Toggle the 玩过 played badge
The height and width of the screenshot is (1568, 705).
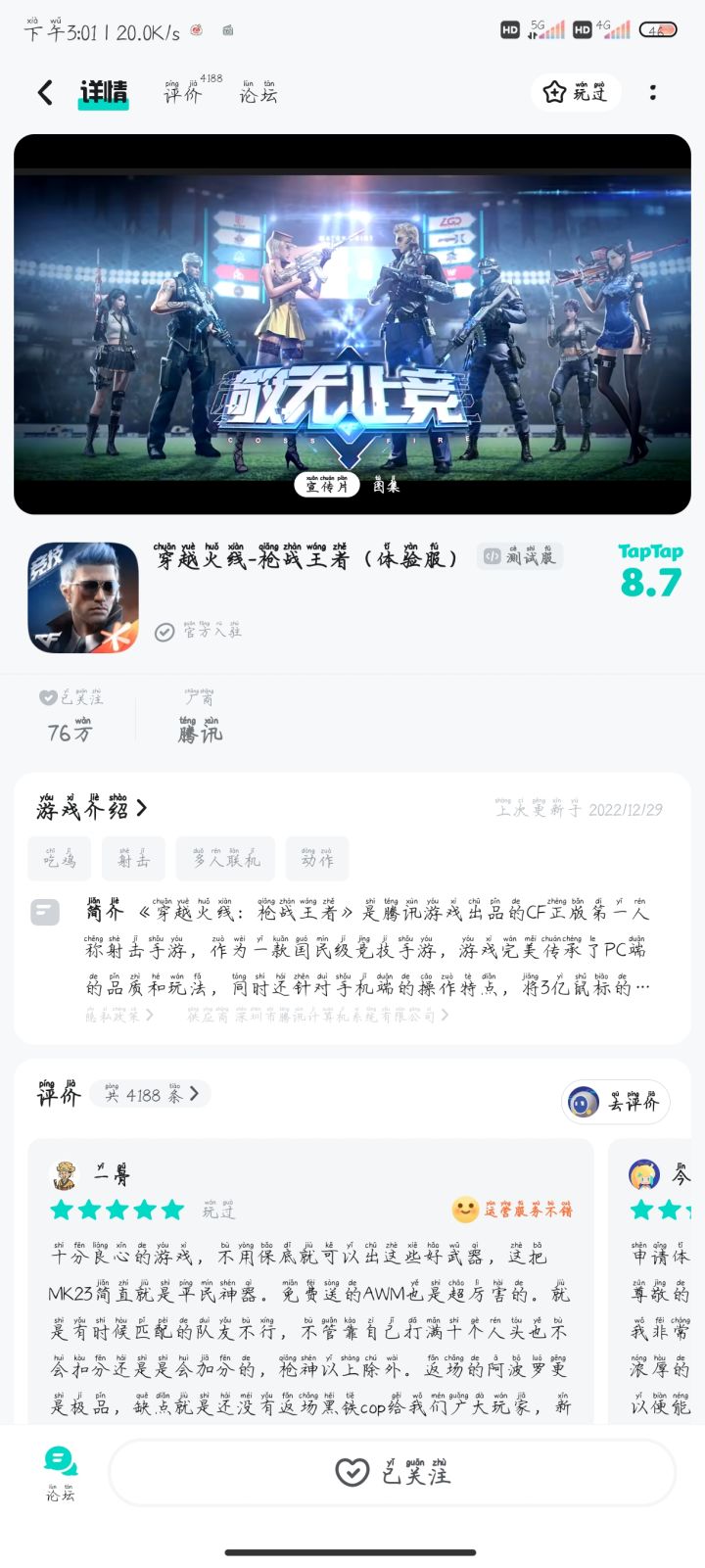[x=576, y=91]
